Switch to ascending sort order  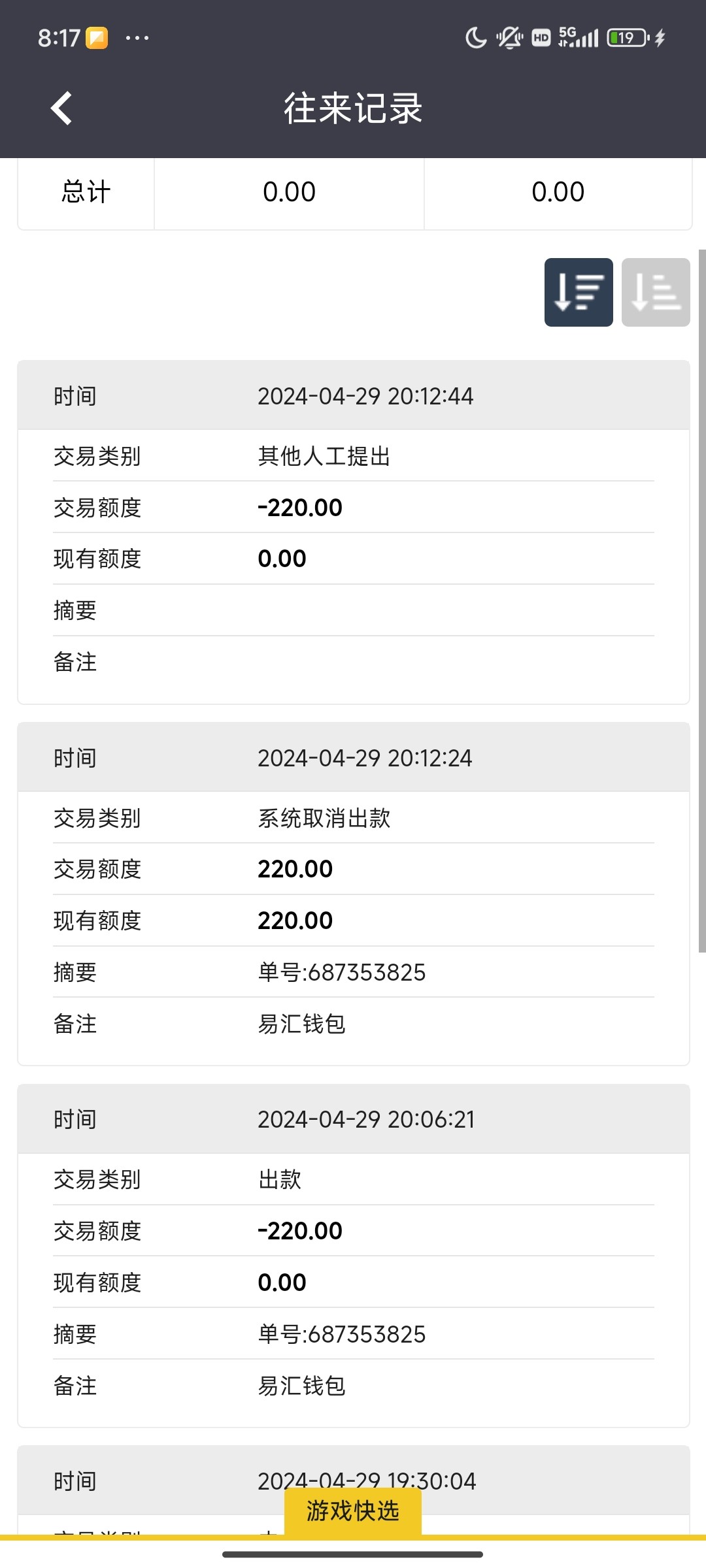coord(656,292)
